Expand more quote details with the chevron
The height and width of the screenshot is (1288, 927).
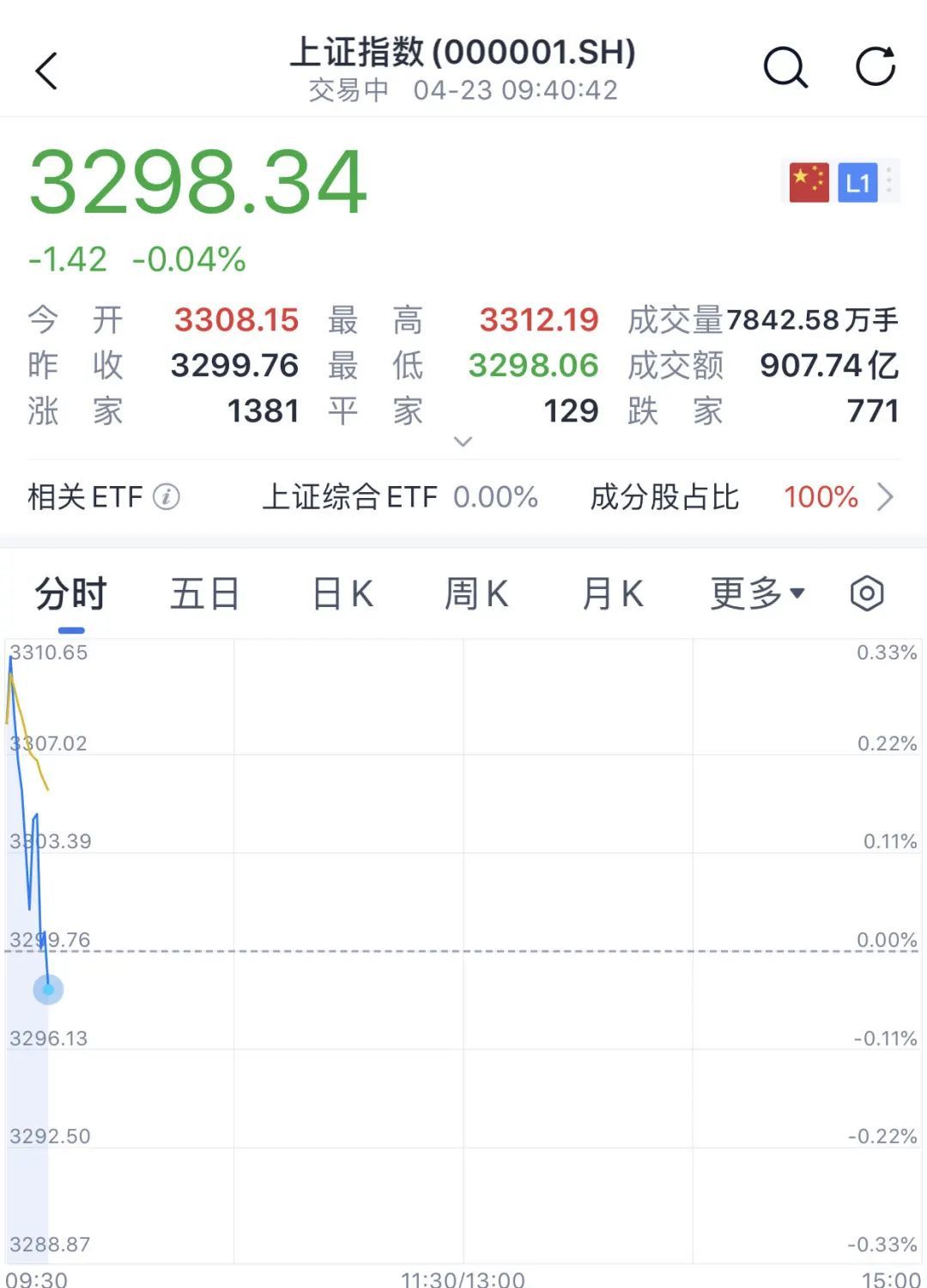(463, 441)
